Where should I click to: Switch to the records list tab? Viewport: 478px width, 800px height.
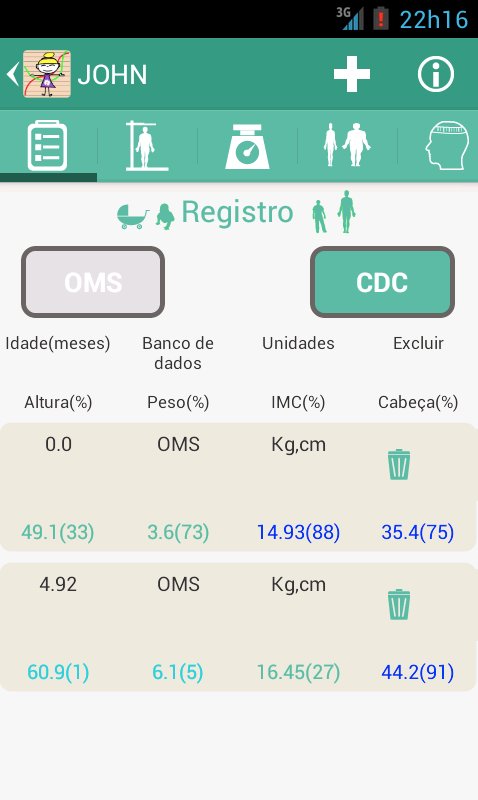pyautogui.click(x=47, y=145)
